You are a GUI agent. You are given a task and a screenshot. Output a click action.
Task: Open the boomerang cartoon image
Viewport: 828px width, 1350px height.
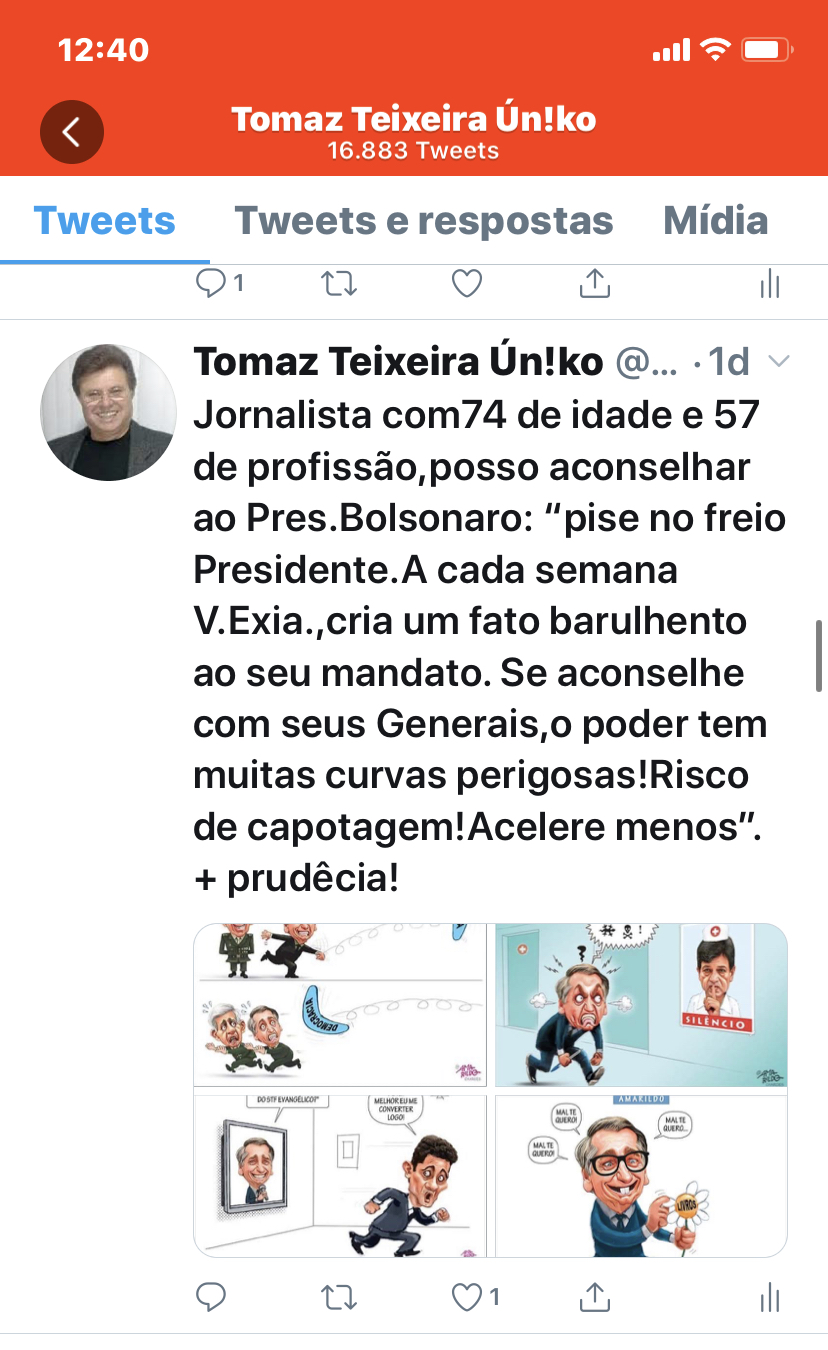point(339,1004)
